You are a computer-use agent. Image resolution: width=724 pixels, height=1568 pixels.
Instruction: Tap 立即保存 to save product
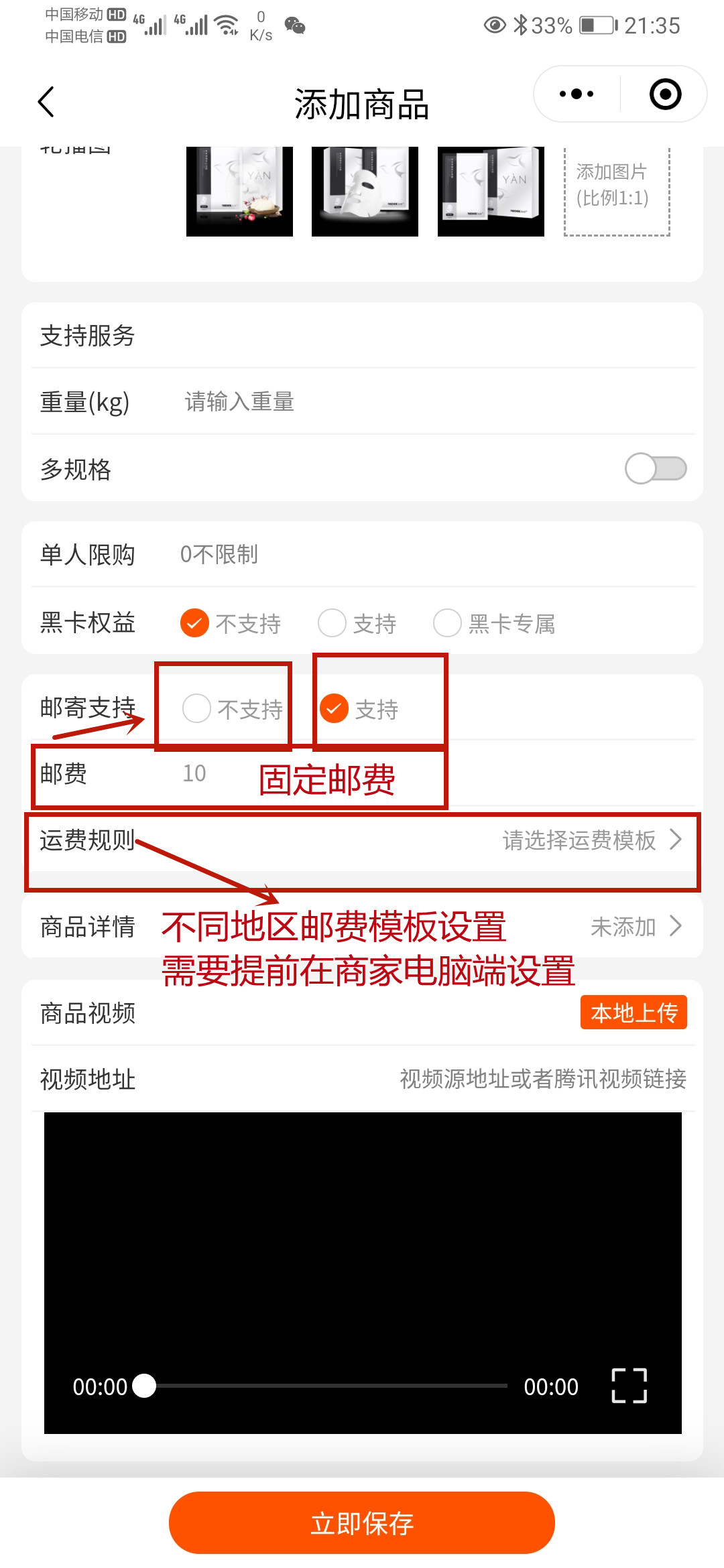[362, 1523]
